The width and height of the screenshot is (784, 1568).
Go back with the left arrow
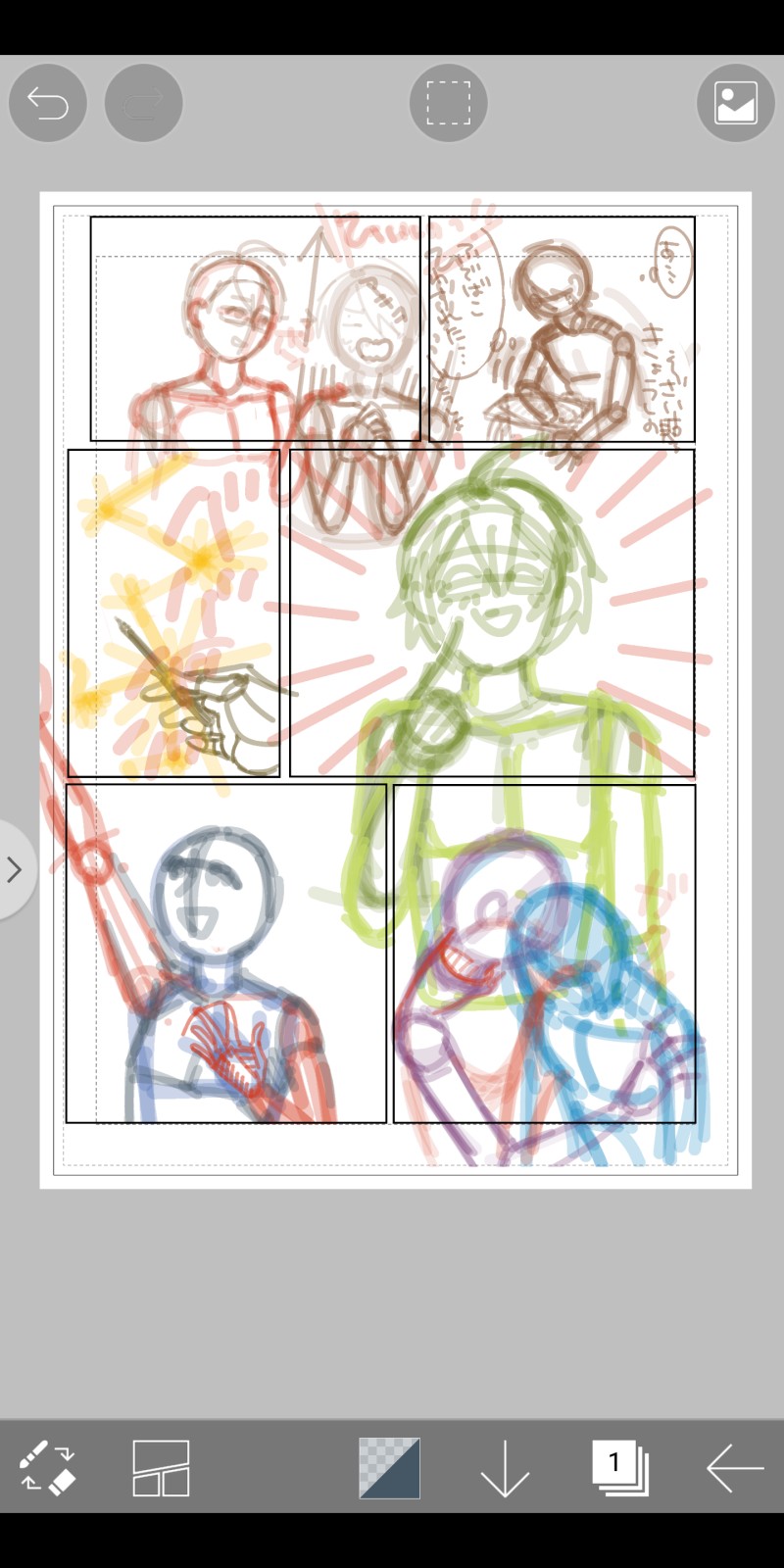pyautogui.click(x=734, y=1467)
